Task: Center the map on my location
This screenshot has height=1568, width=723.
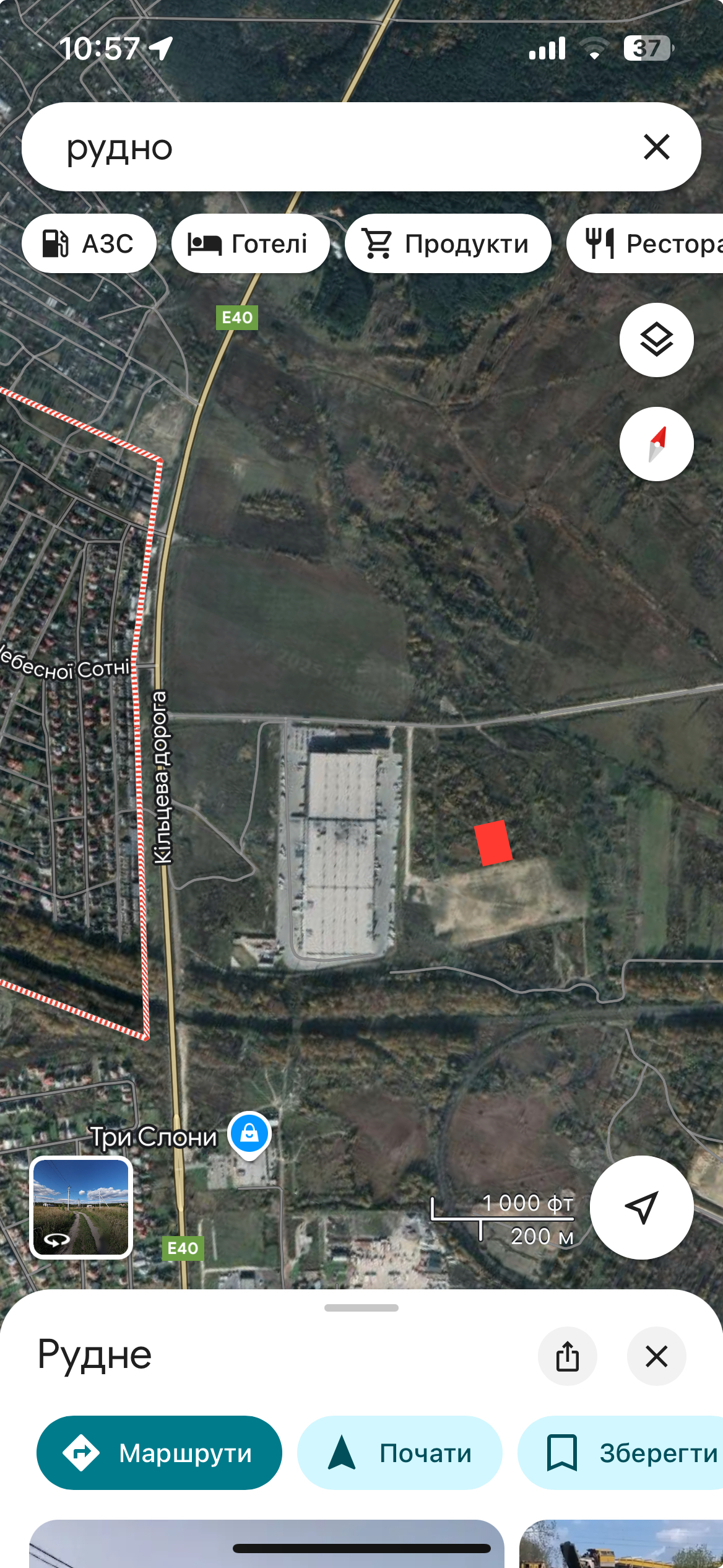Action: pos(641,1207)
